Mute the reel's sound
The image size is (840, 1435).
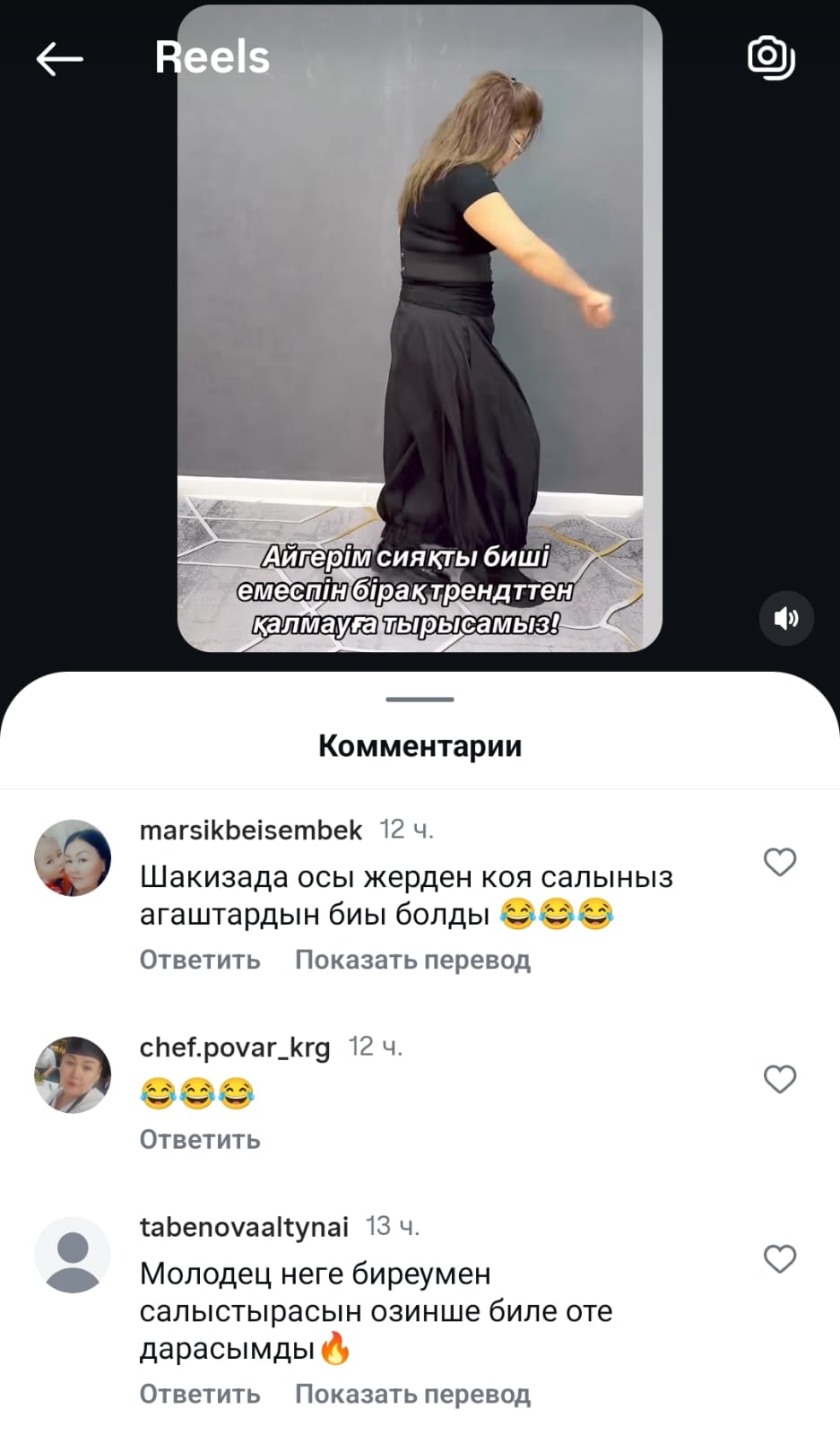786,618
